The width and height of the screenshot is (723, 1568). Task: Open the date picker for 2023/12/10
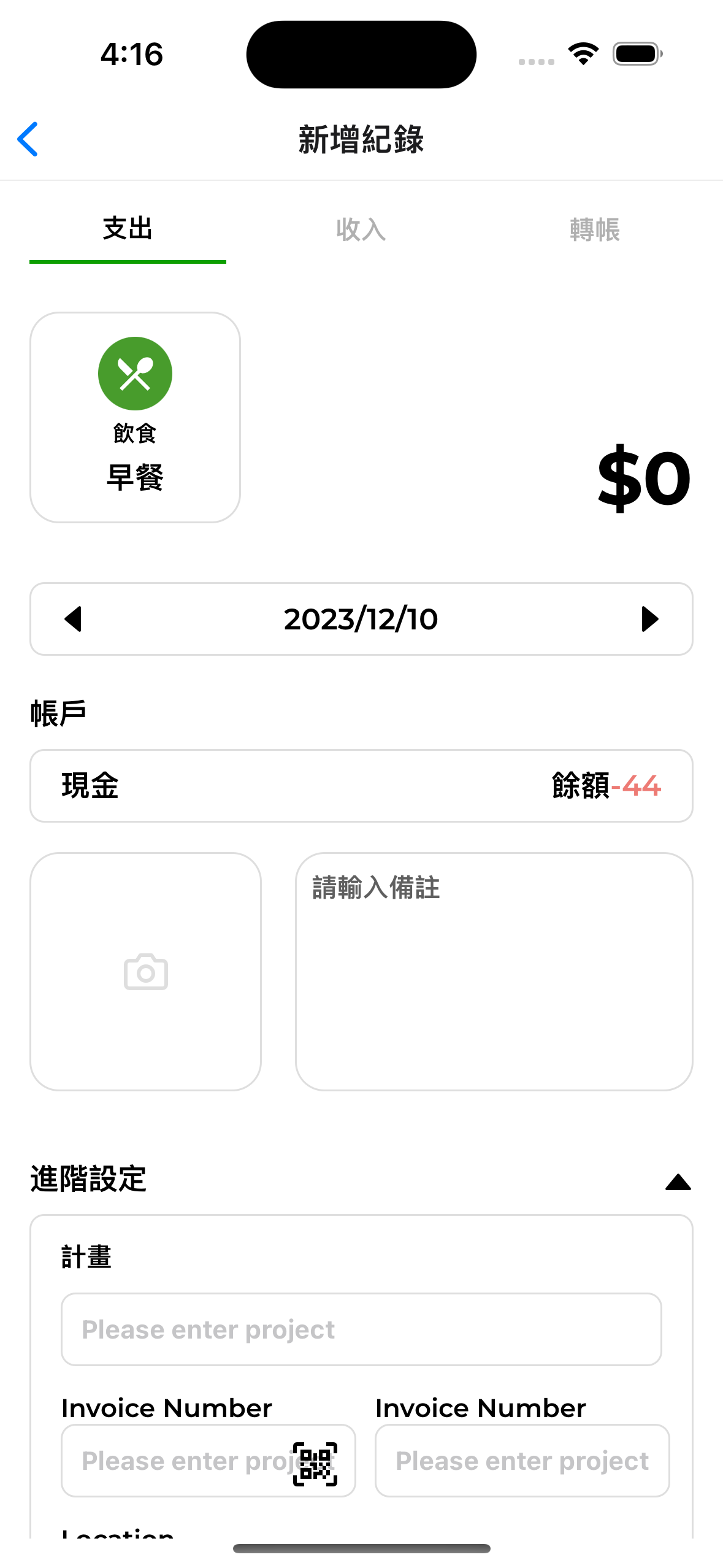[361, 619]
